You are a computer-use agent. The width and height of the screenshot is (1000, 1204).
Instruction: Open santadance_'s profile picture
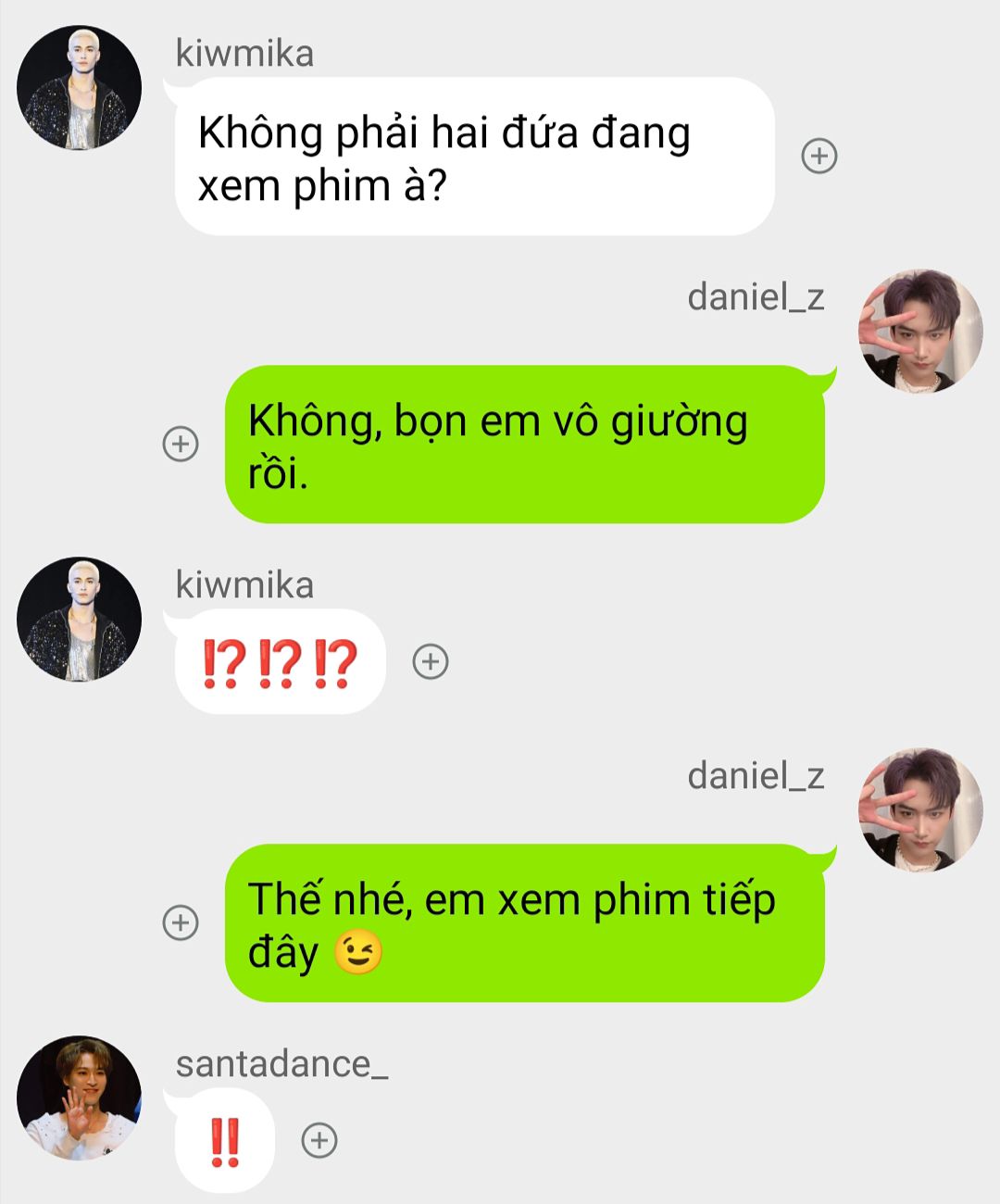point(80,1097)
